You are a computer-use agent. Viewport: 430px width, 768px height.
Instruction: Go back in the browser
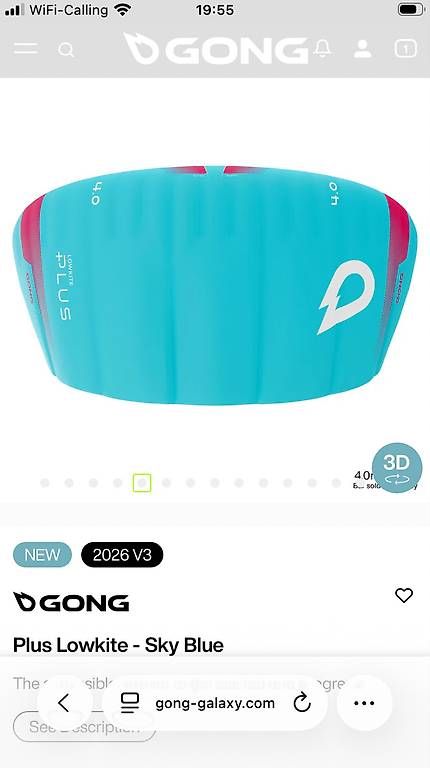pyautogui.click(x=64, y=703)
